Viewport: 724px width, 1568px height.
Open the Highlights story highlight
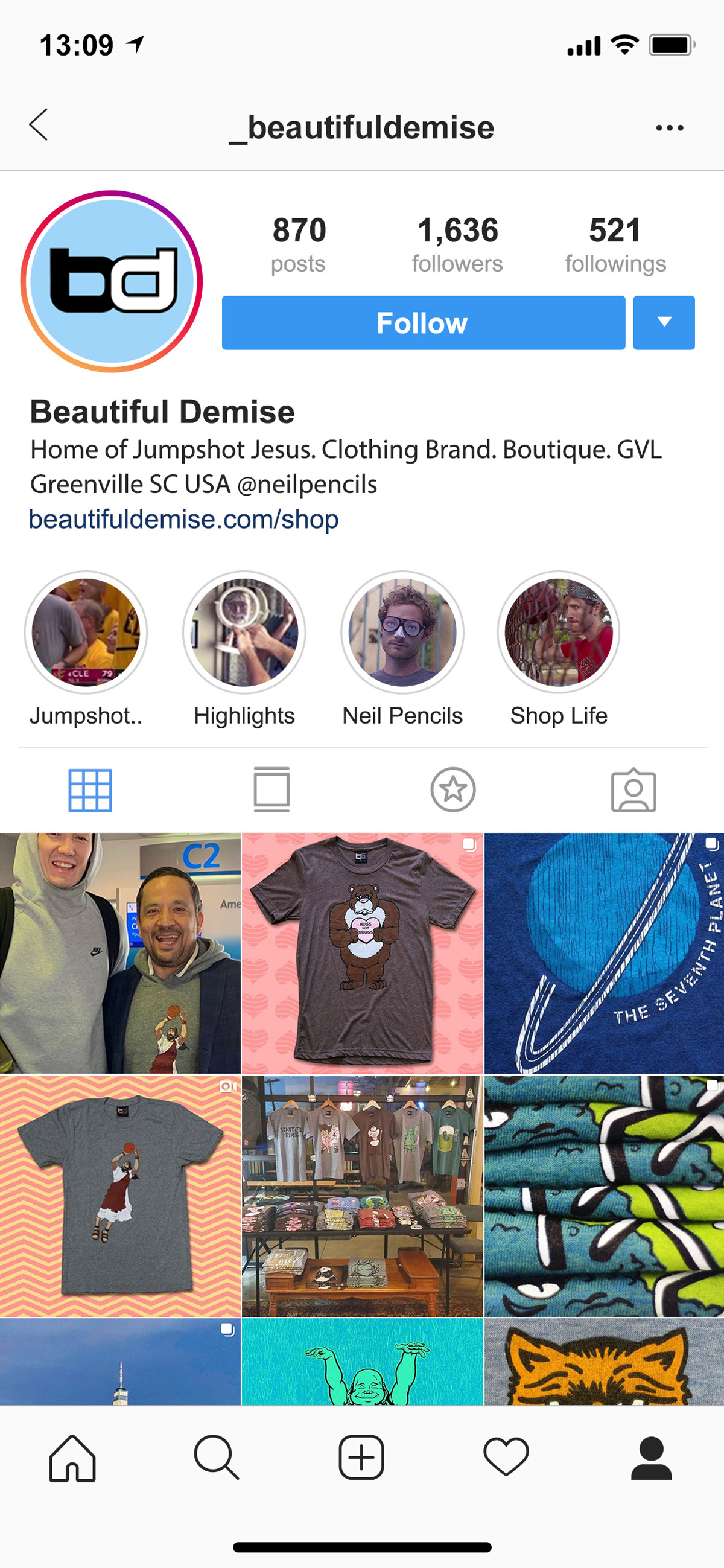pyautogui.click(x=244, y=633)
